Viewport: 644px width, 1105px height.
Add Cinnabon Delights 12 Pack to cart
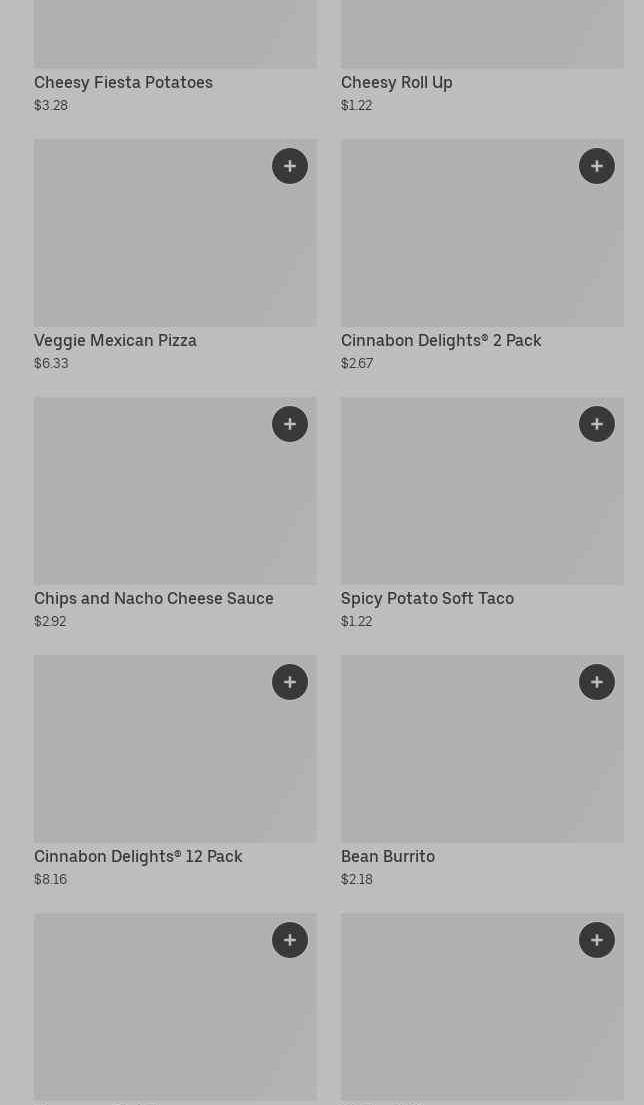pyautogui.click(x=290, y=682)
